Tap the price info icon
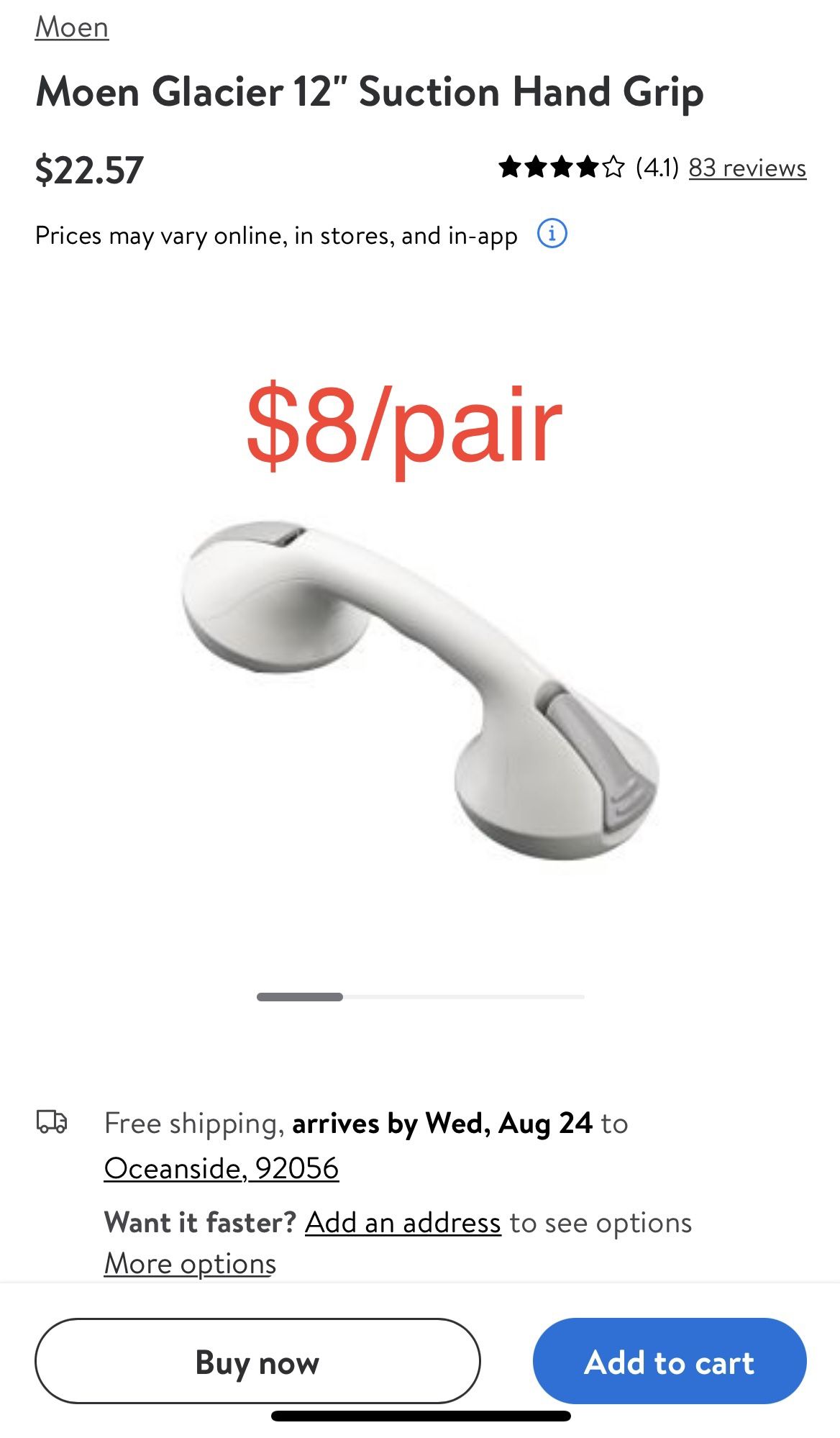The image size is (840, 1438). click(552, 234)
